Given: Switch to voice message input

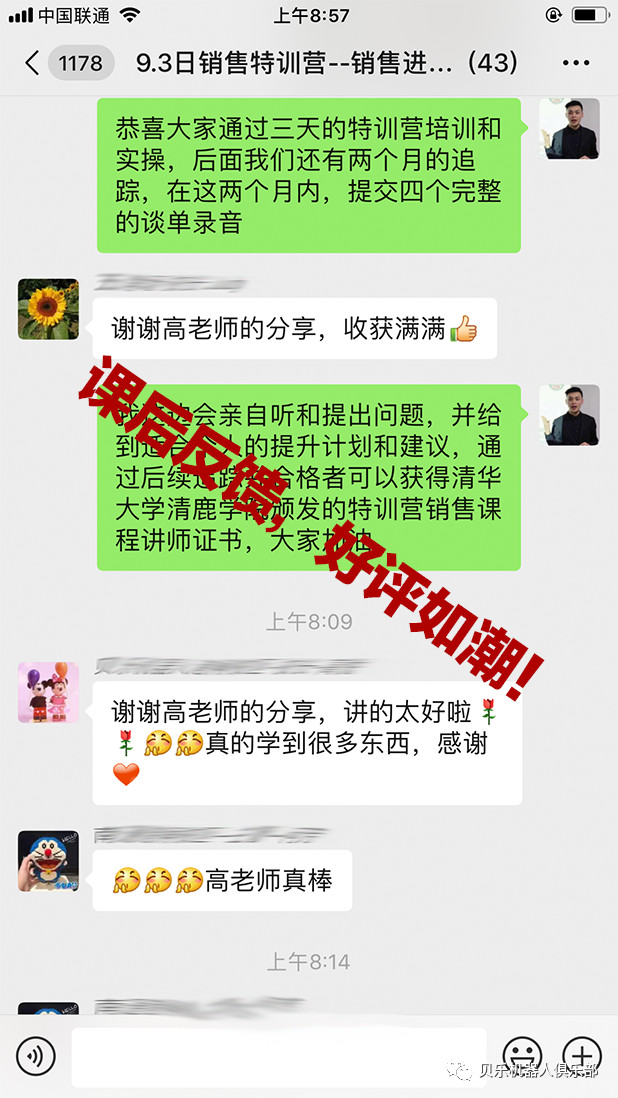Looking at the screenshot, I should click(34, 1056).
